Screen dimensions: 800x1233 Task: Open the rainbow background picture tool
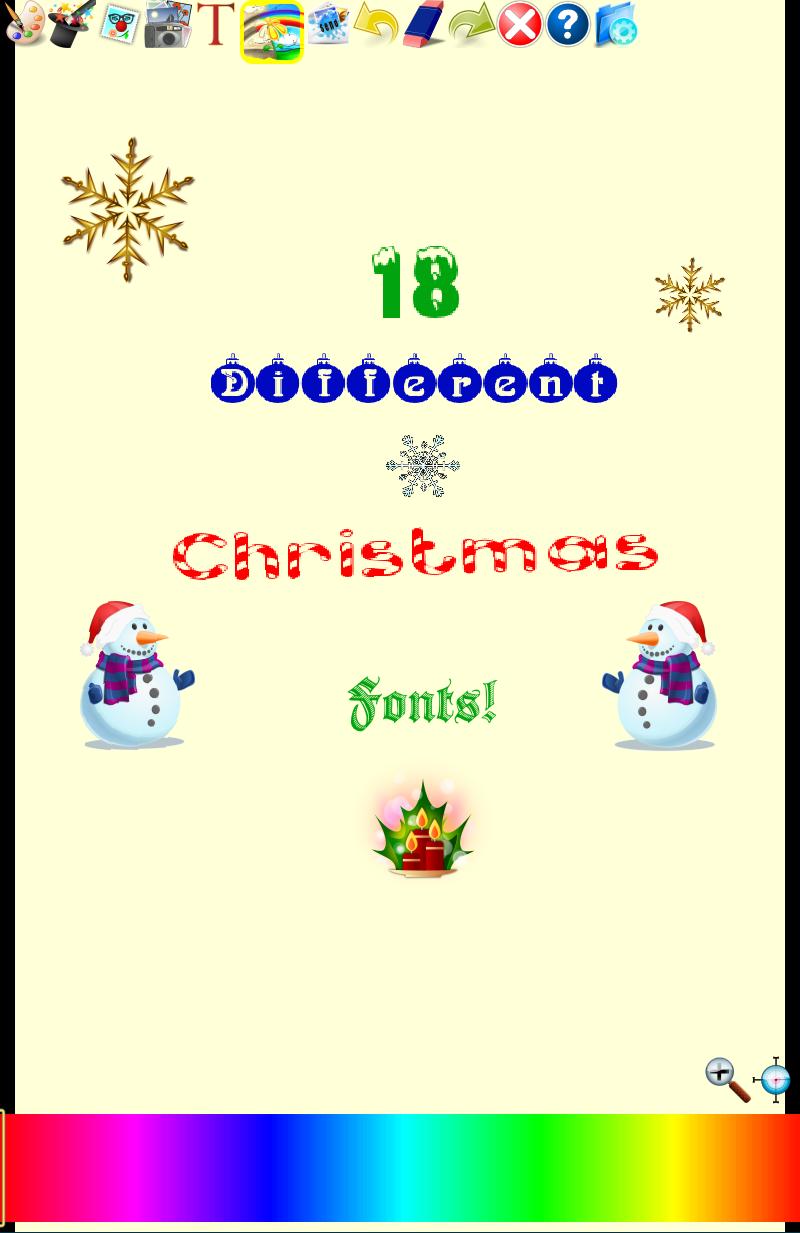click(272, 32)
